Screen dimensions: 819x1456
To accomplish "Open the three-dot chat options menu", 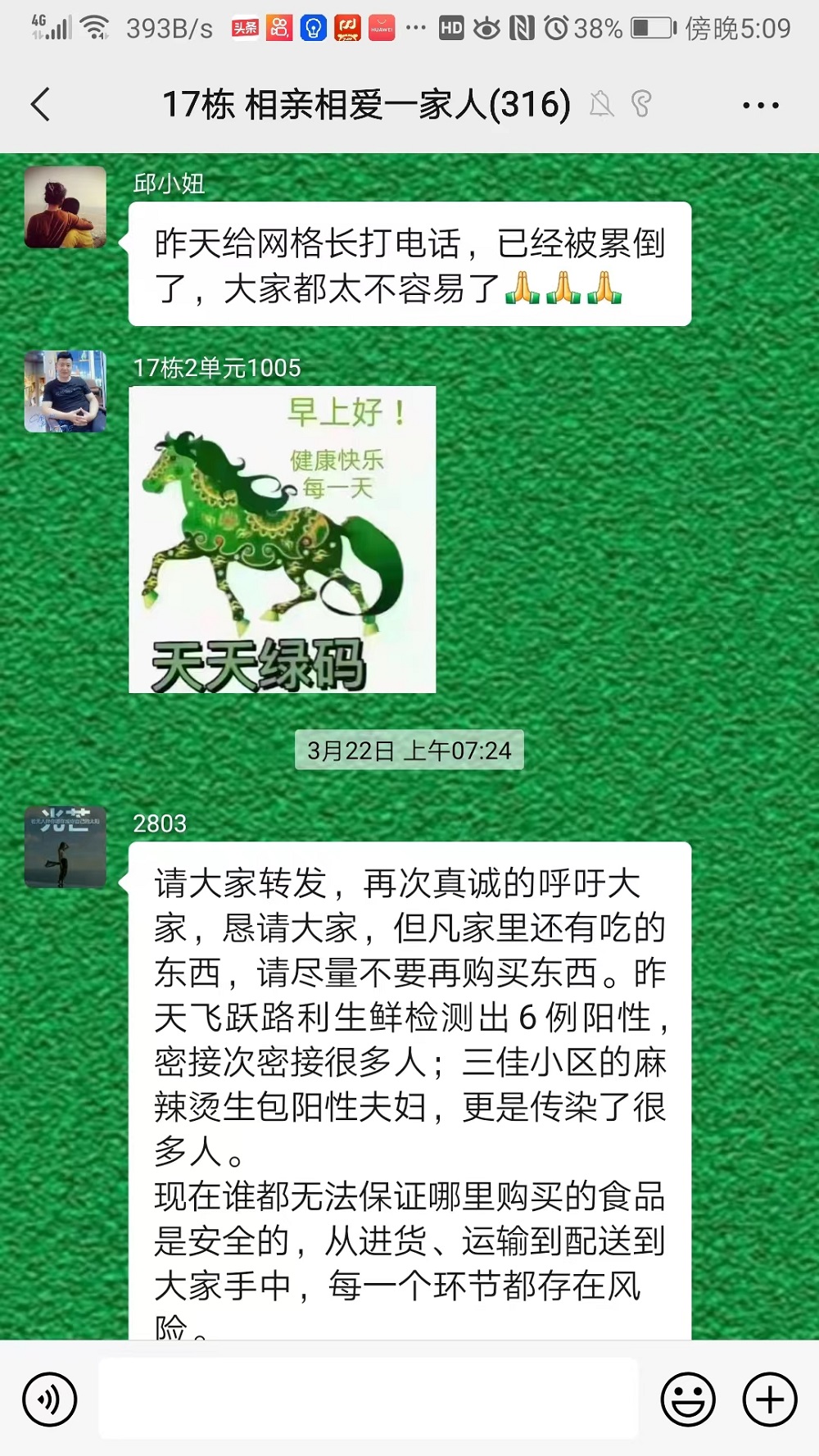I will [x=760, y=105].
